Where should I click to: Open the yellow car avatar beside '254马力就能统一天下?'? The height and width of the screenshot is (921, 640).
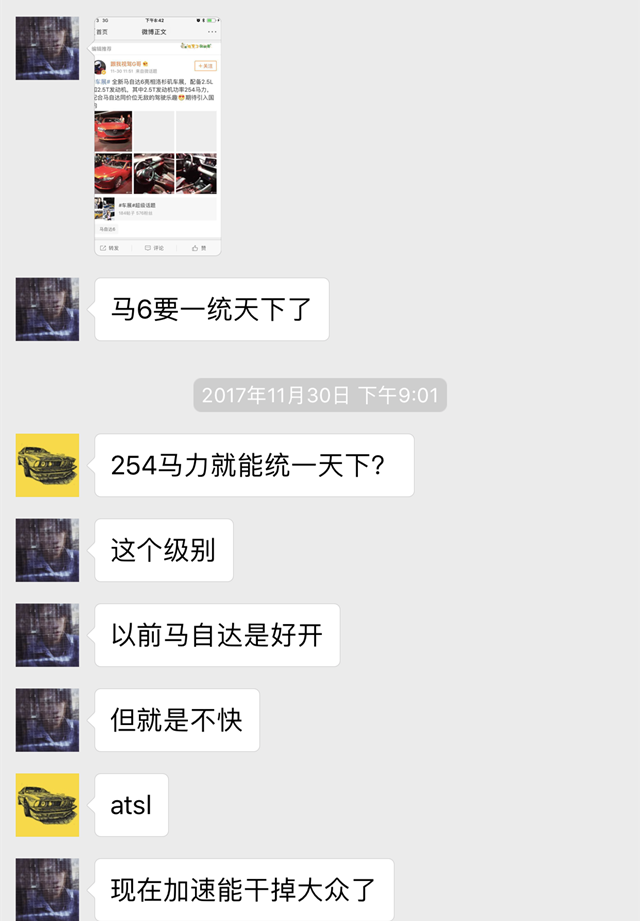(x=47, y=465)
